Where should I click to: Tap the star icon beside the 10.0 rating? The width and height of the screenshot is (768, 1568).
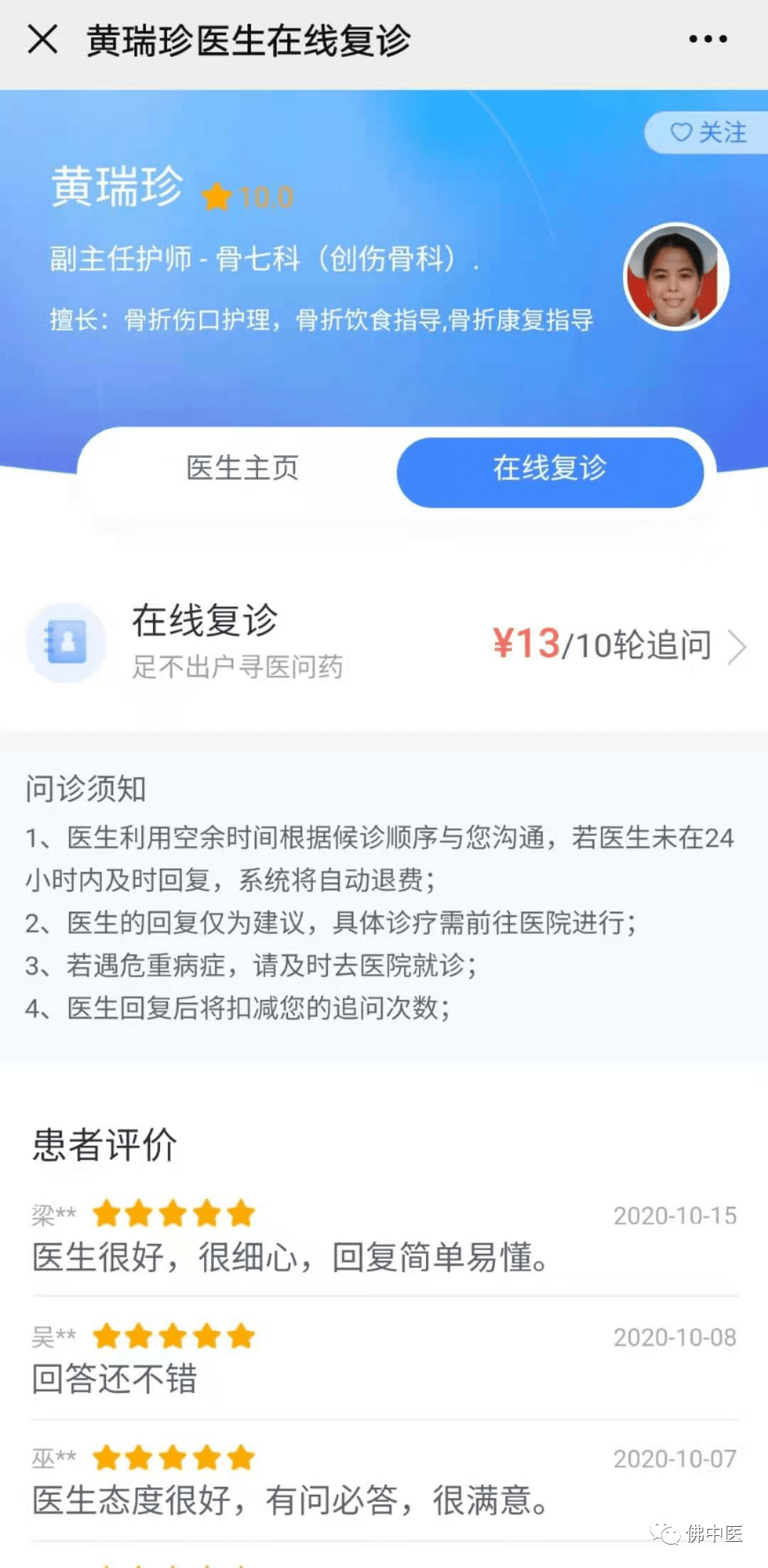coord(217,195)
